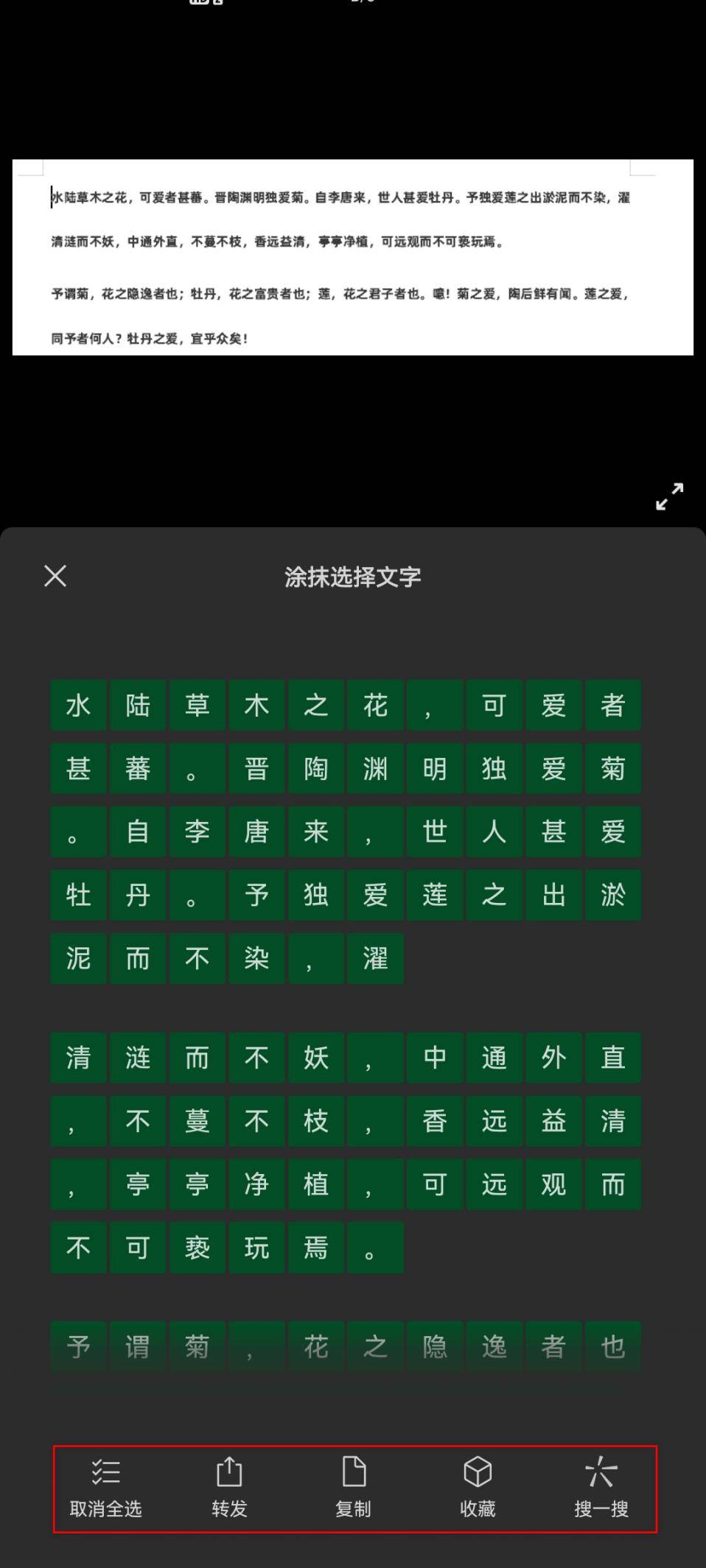The image size is (706, 1568).
Task: Toggle the character tile 濯
Action: (375, 959)
